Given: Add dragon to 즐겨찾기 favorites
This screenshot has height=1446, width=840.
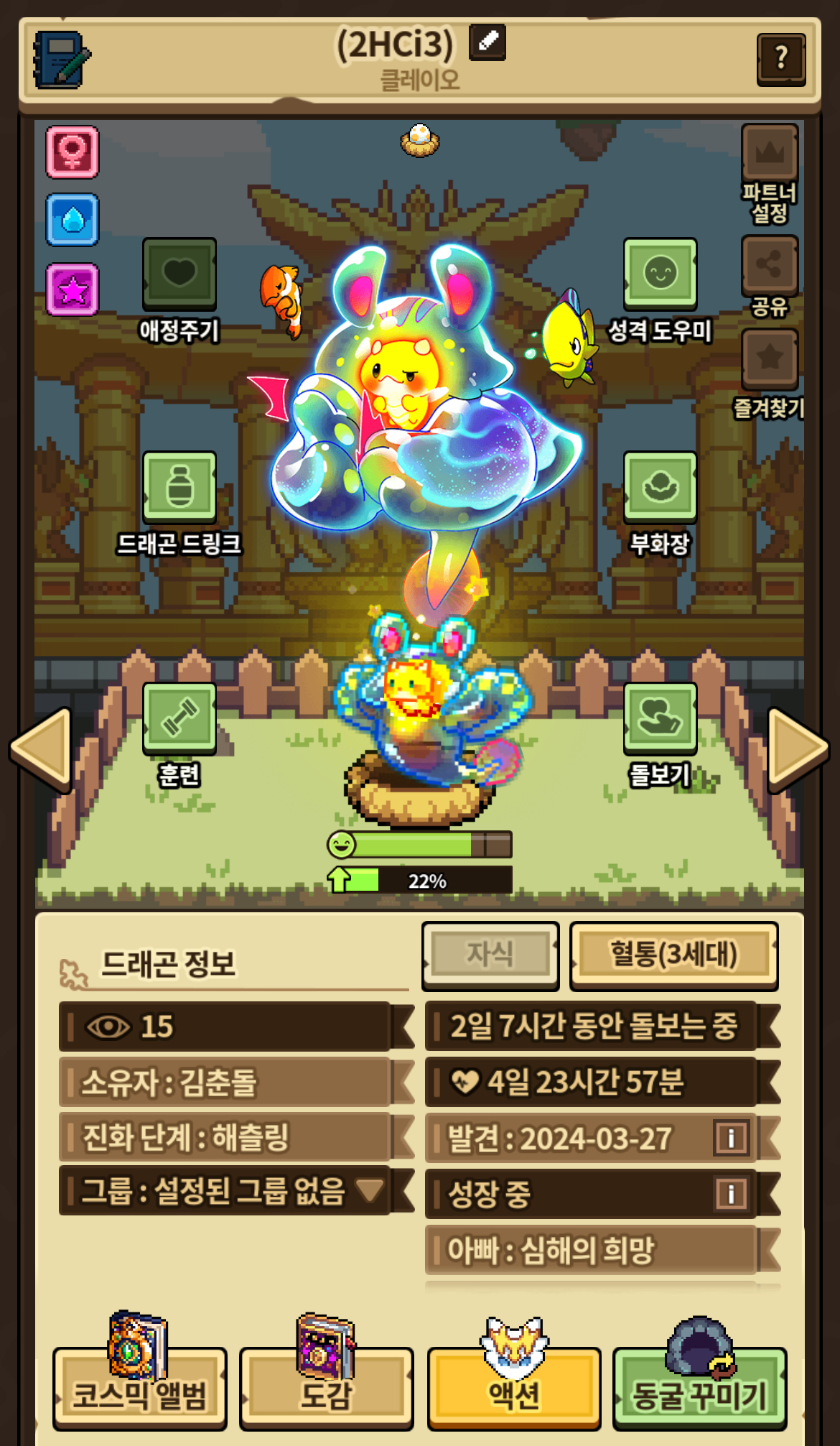Looking at the screenshot, I should coord(770,357).
